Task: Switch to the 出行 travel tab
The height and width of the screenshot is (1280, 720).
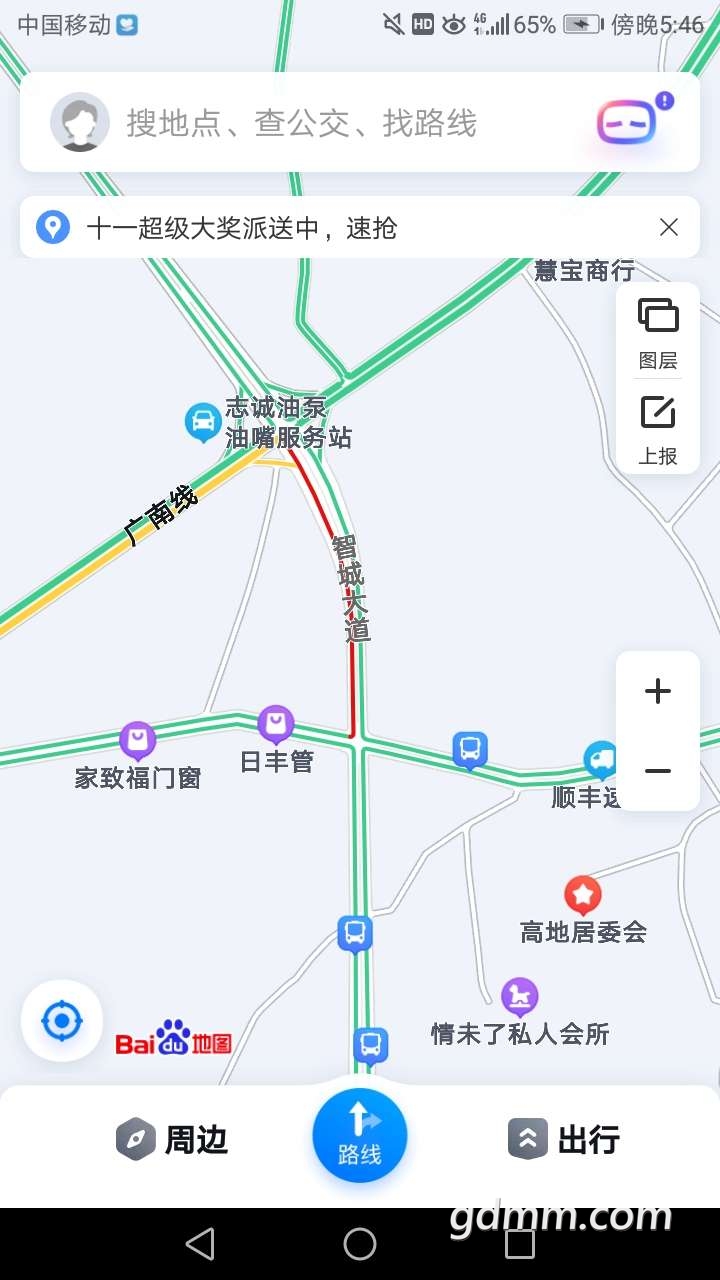Action: pyautogui.click(x=564, y=1139)
